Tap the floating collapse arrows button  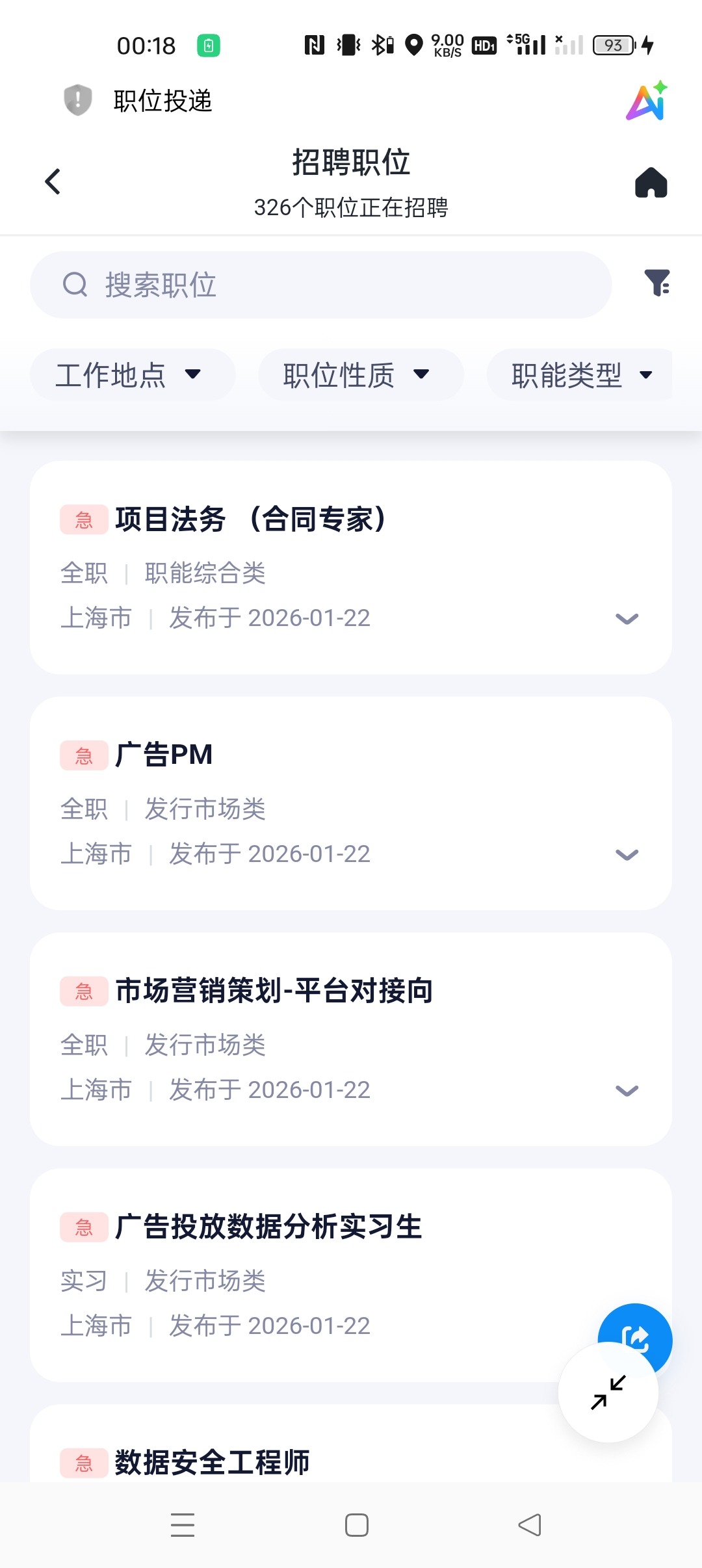[608, 1392]
